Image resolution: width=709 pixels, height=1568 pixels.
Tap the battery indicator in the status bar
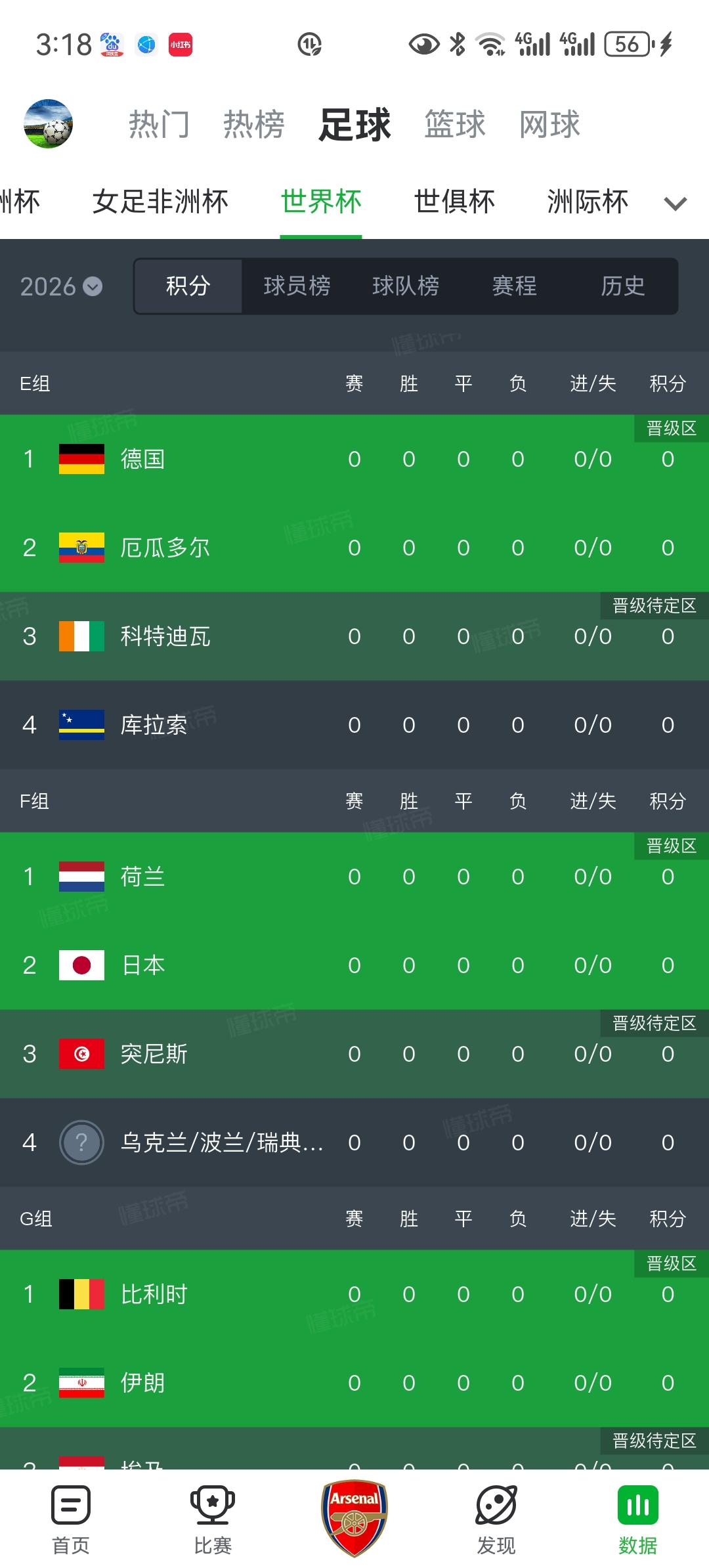627,43
